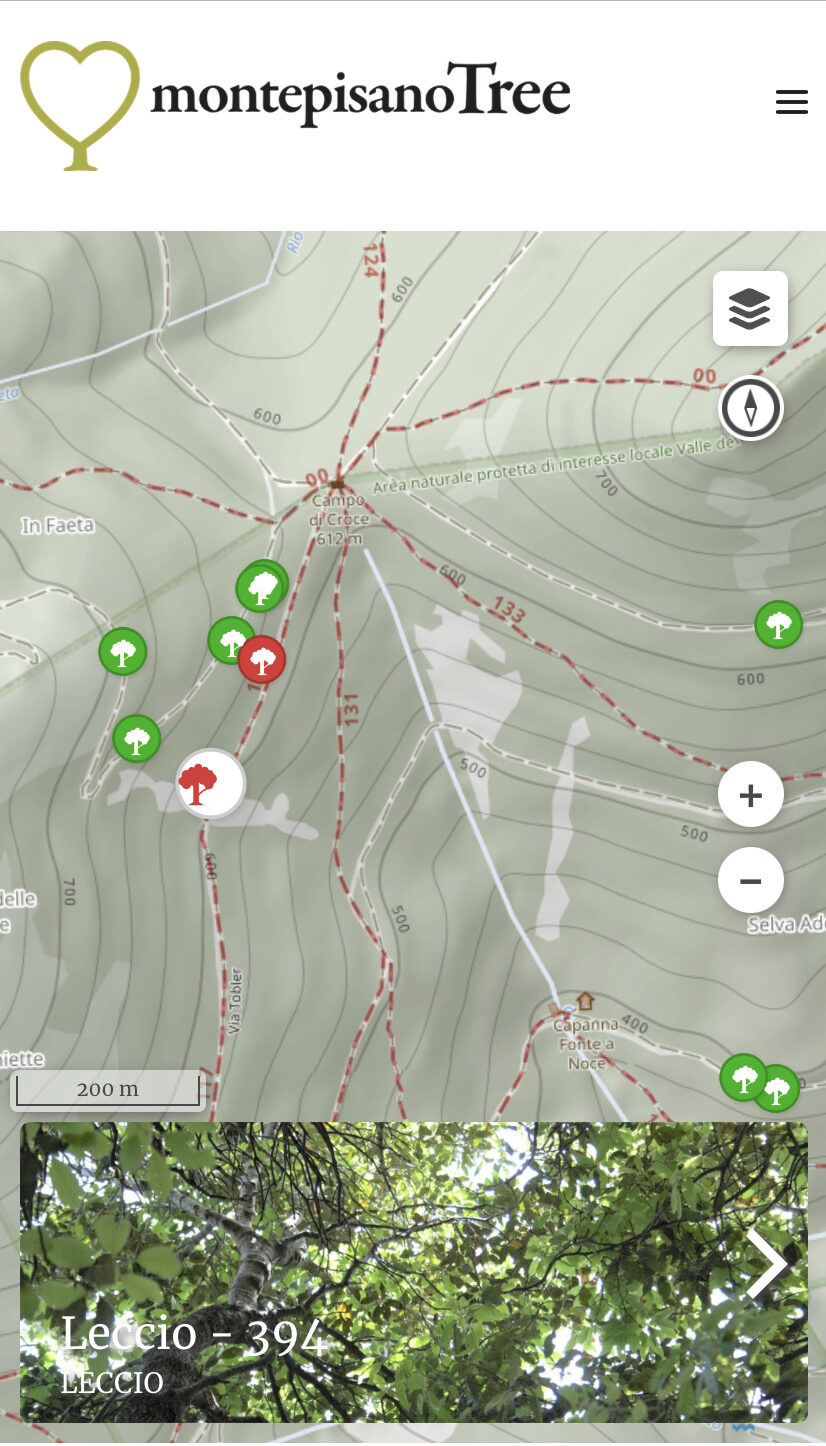Viewport: 826px width, 1446px height.
Task: Open the map layers selector
Action: coord(750,308)
